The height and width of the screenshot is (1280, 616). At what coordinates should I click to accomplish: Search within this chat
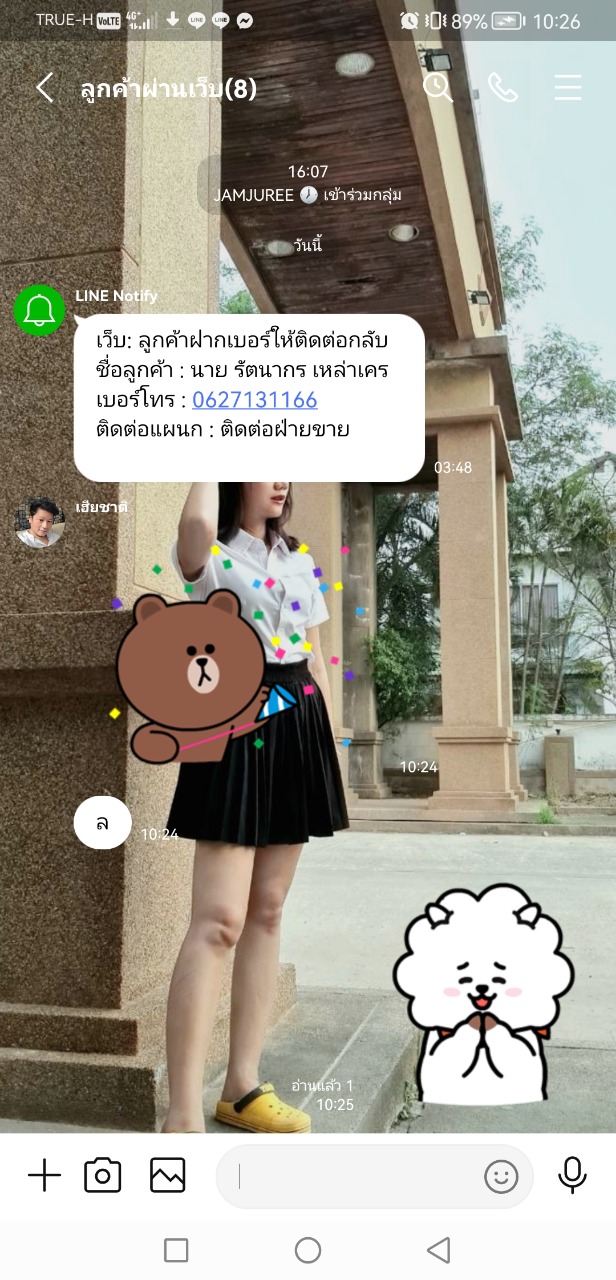[438, 88]
